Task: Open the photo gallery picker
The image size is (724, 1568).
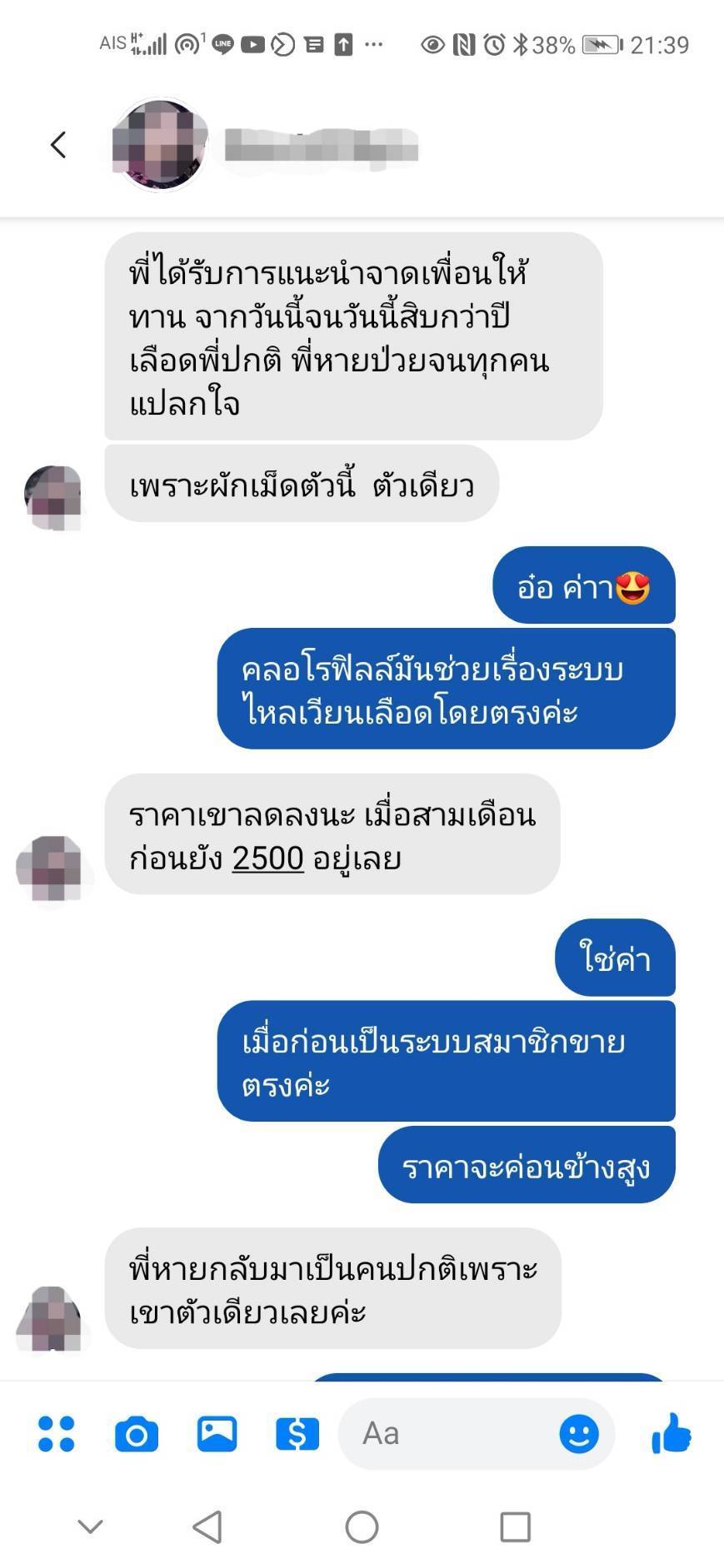Action: click(217, 1434)
